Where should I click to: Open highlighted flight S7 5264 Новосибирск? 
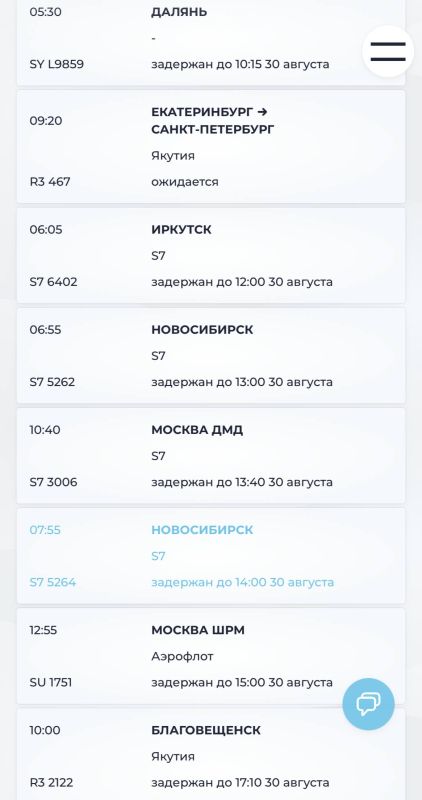[211, 556]
